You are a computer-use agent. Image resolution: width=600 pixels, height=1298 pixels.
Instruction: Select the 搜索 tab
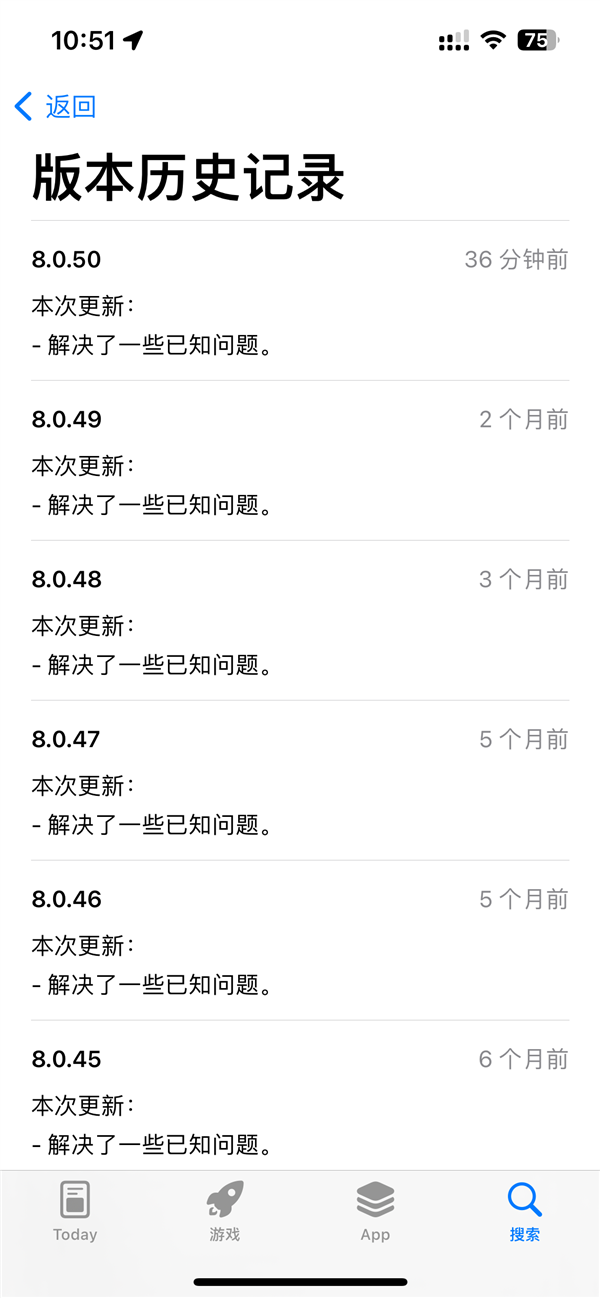point(524,1211)
